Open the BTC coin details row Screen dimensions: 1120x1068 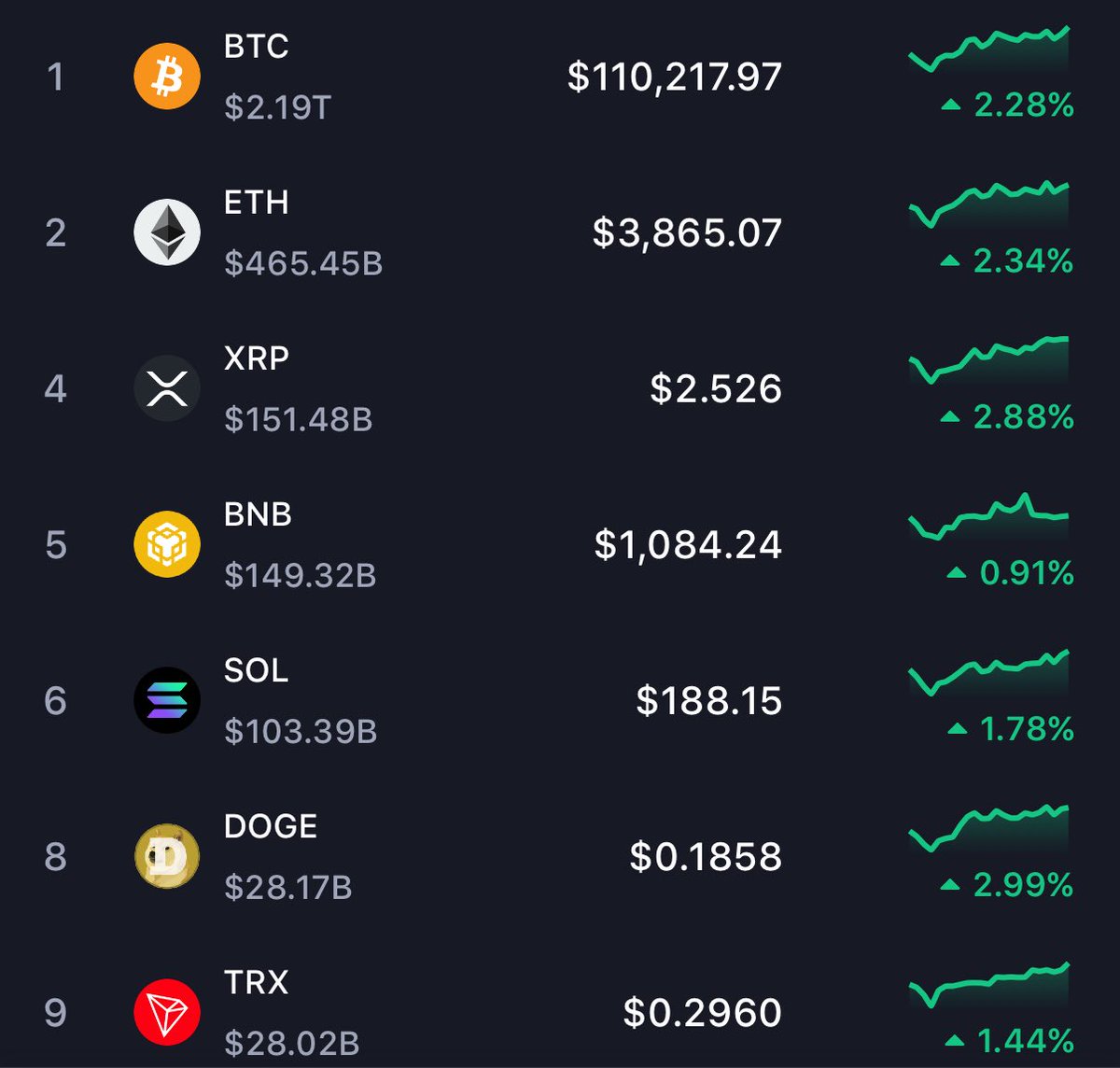(x=560, y=77)
